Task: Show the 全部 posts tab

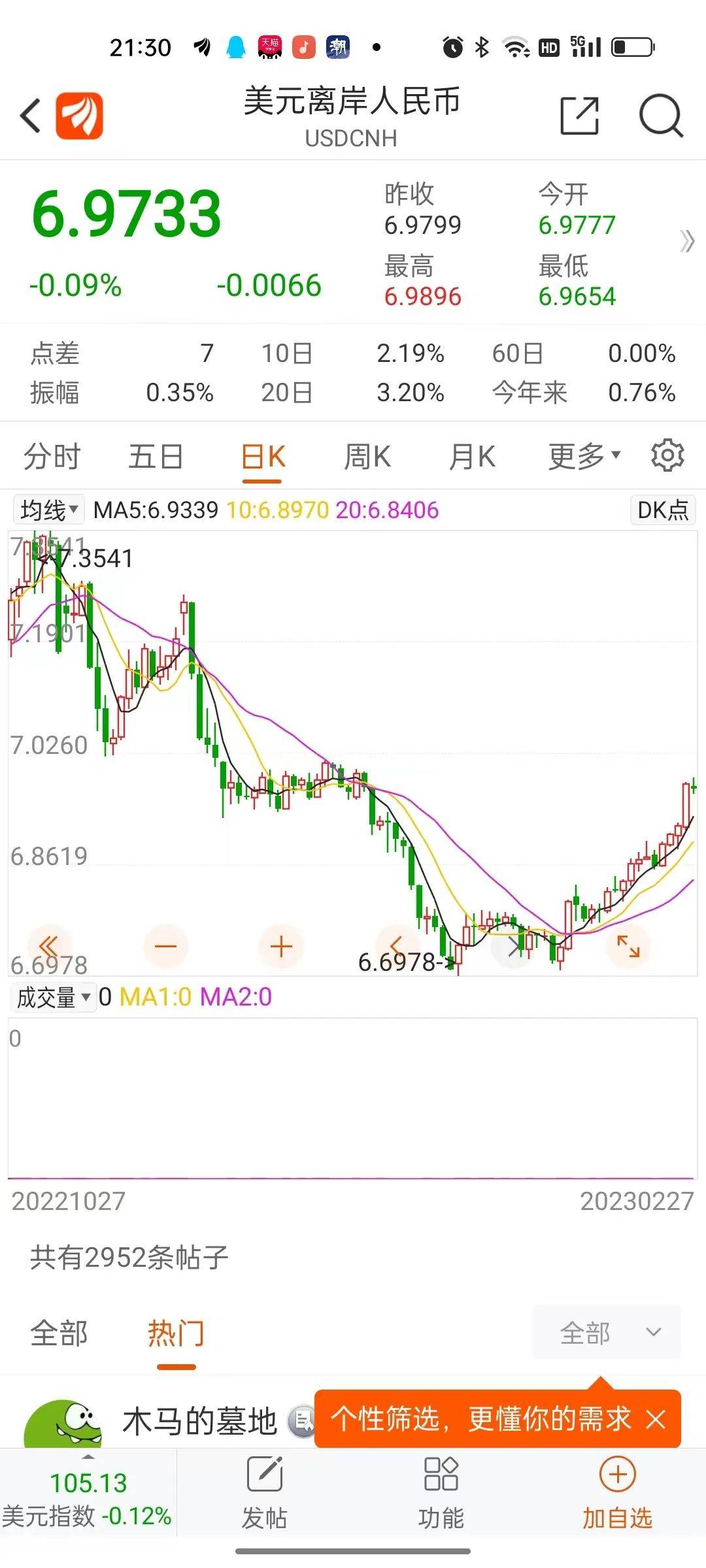Action: [59, 1333]
